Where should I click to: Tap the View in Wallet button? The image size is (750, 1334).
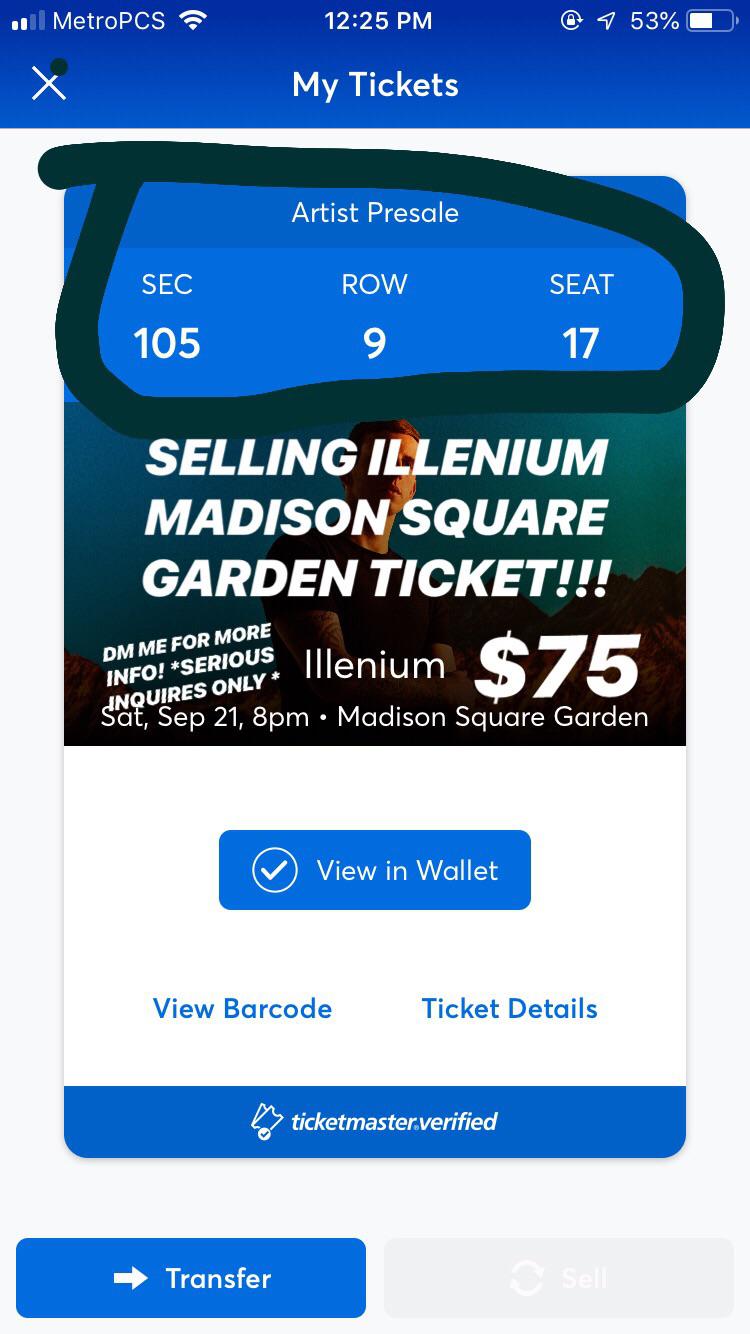pyautogui.click(x=374, y=870)
